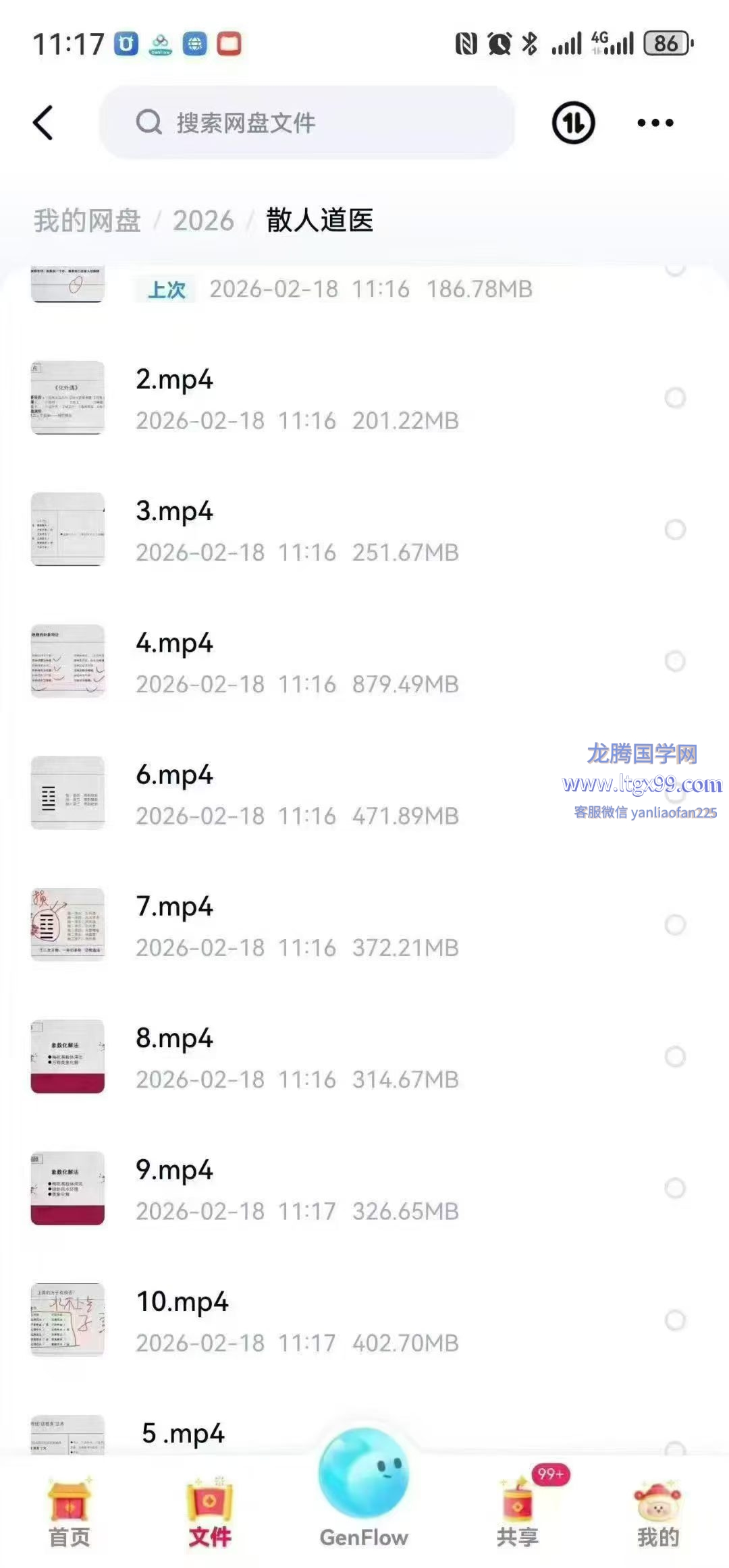Screen dimensions: 729x1568
Task: Tap the 搜索网盘文件 search box
Action: click(x=307, y=123)
